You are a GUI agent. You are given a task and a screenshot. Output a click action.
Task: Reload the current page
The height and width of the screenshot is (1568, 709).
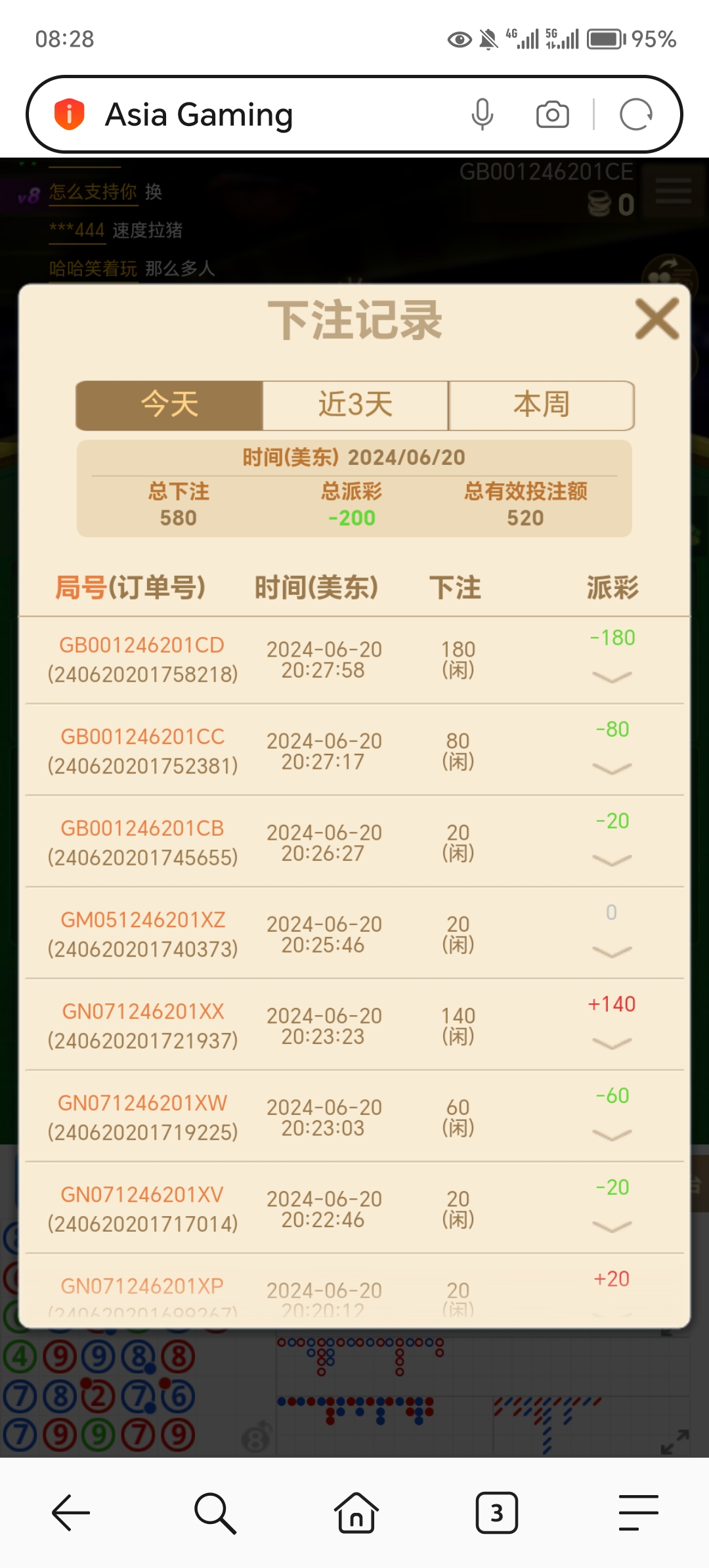pyautogui.click(x=635, y=115)
